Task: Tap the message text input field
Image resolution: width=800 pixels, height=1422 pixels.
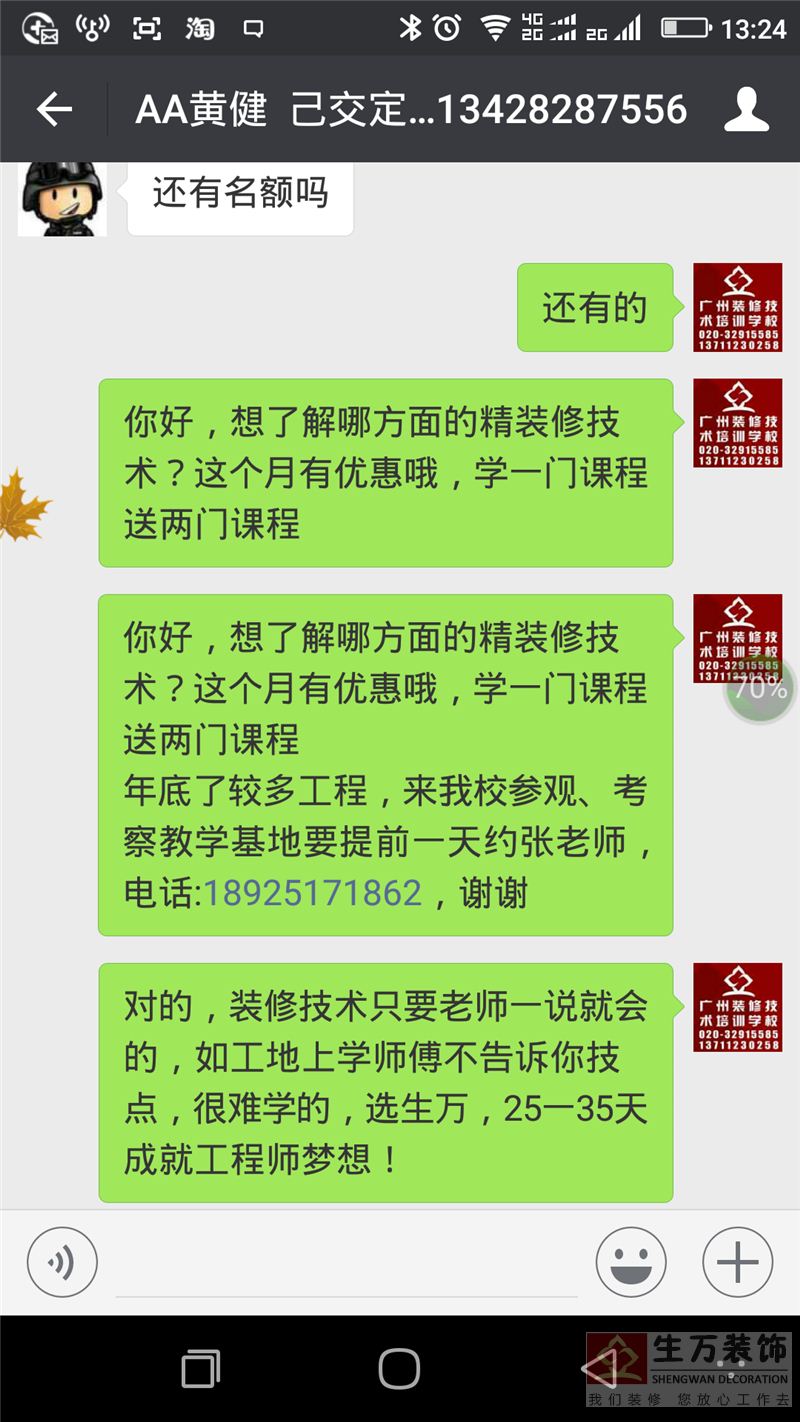Action: click(345, 1265)
